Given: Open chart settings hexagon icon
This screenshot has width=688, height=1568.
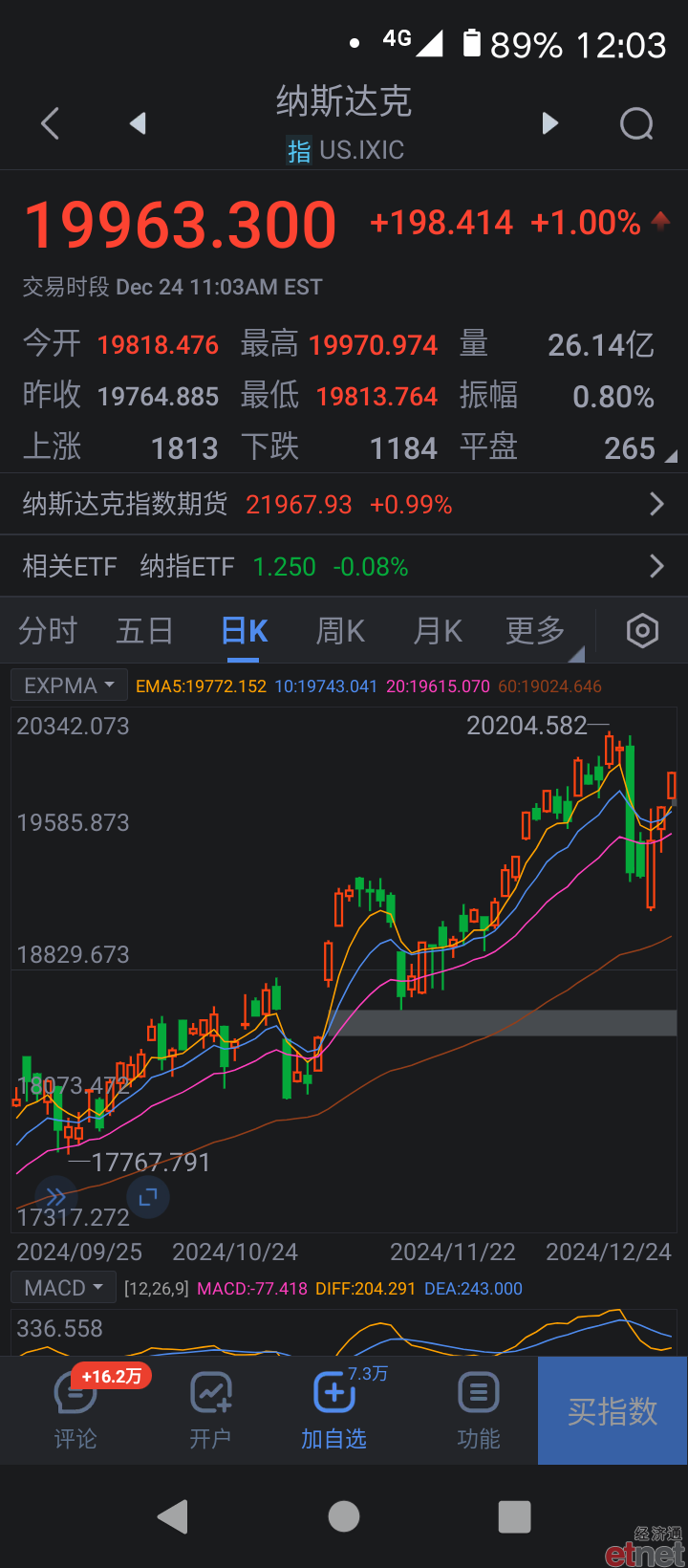Looking at the screenshot, I should 642,631.
